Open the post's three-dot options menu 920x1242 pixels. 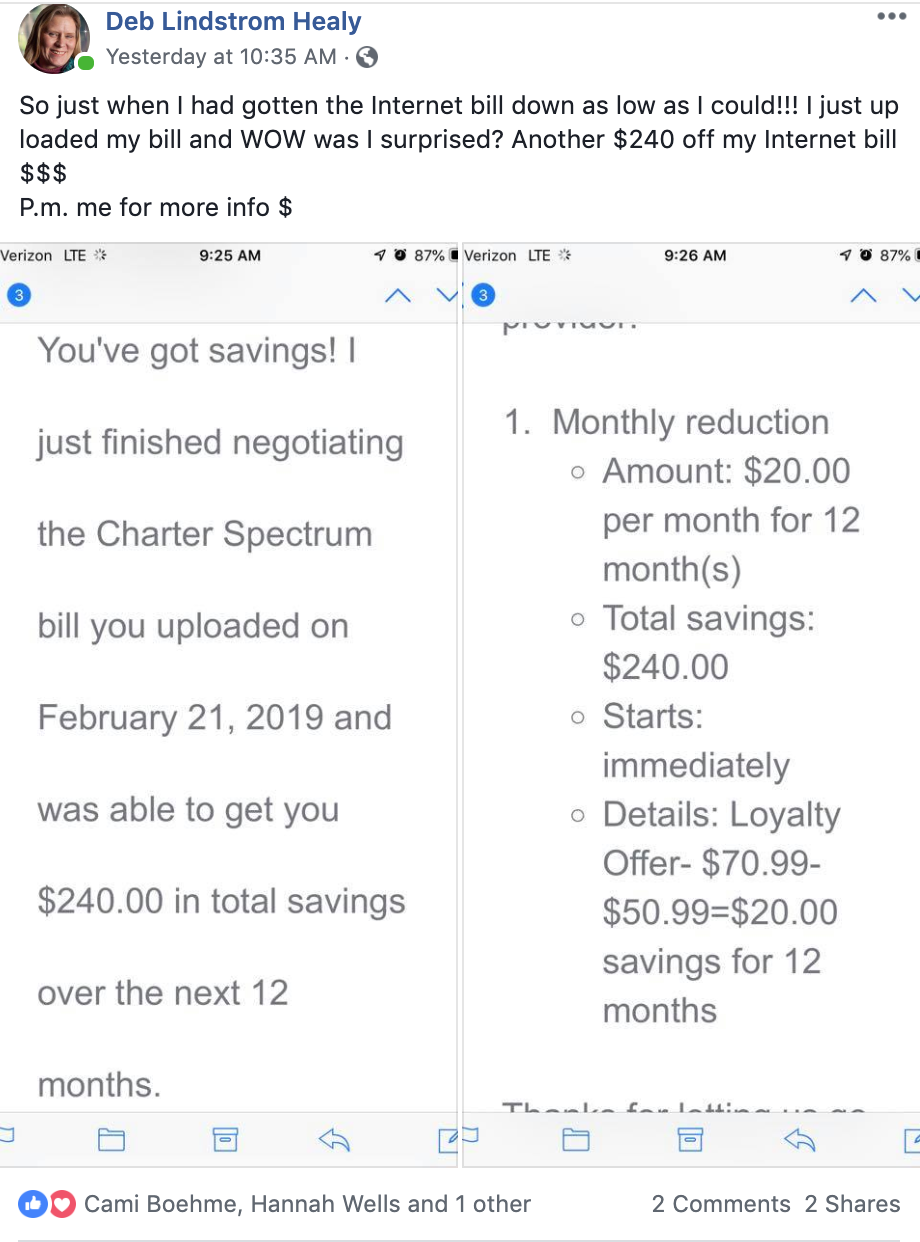[891, 16]
